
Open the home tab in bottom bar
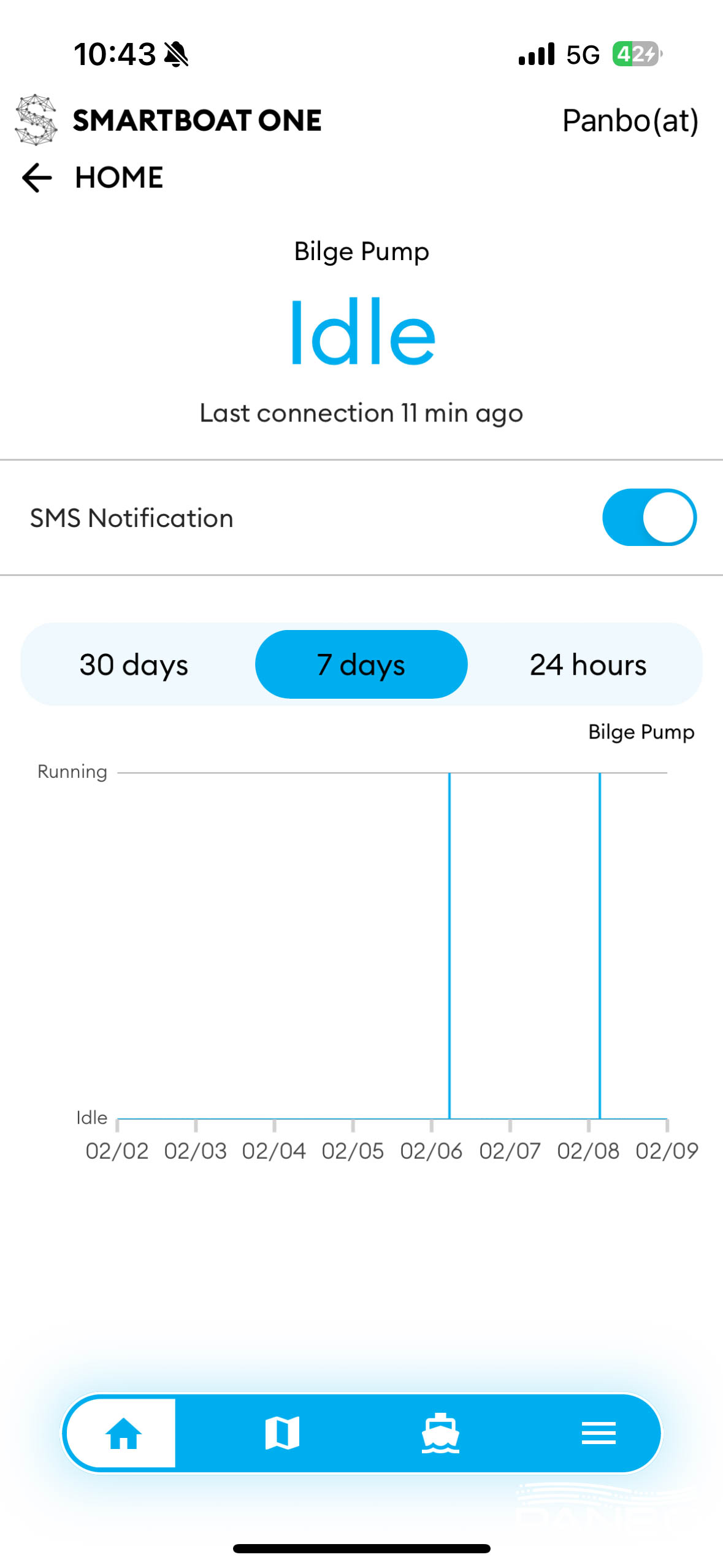pyautogui.click(x=123, y=1434)
